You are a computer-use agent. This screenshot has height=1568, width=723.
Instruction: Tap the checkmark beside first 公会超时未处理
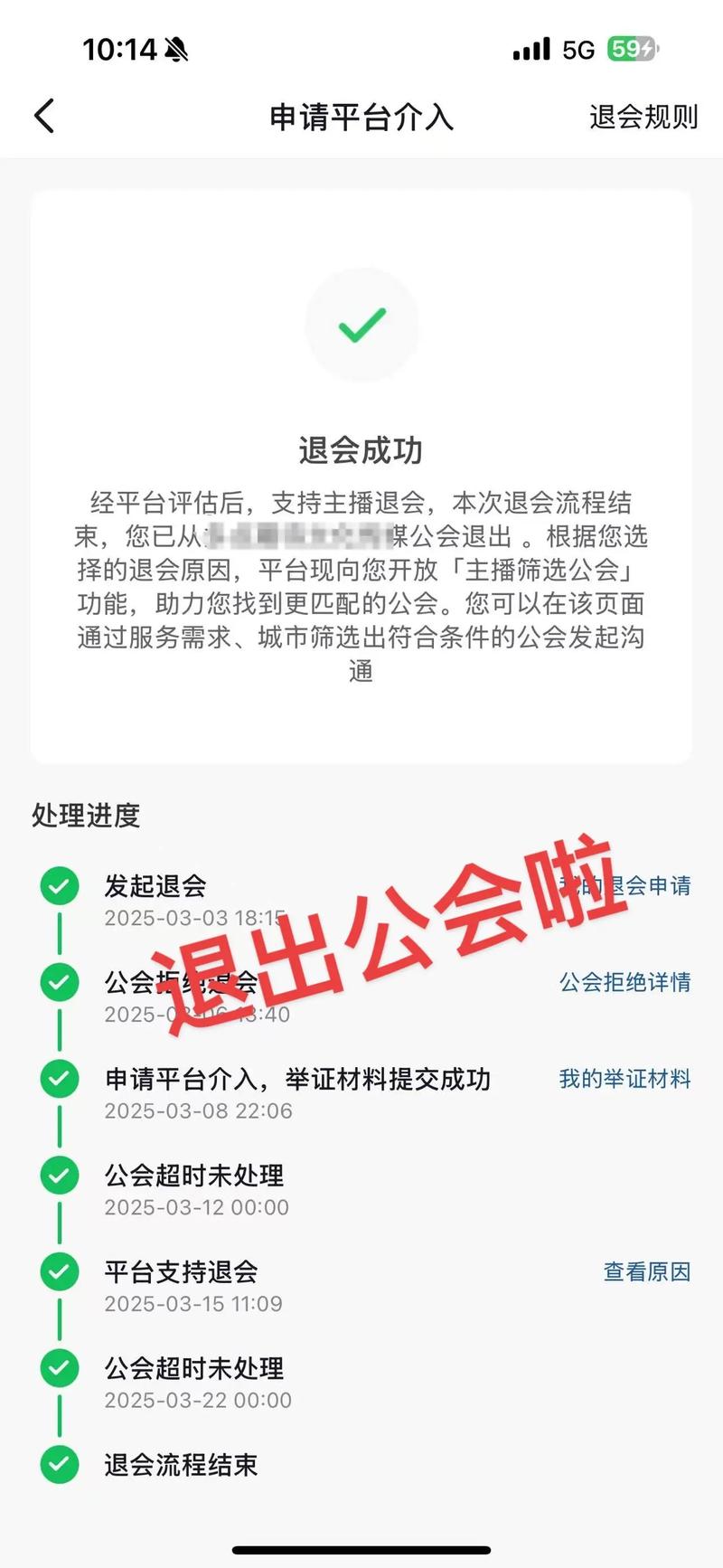pyautogui.click(x=58, y=1176)
